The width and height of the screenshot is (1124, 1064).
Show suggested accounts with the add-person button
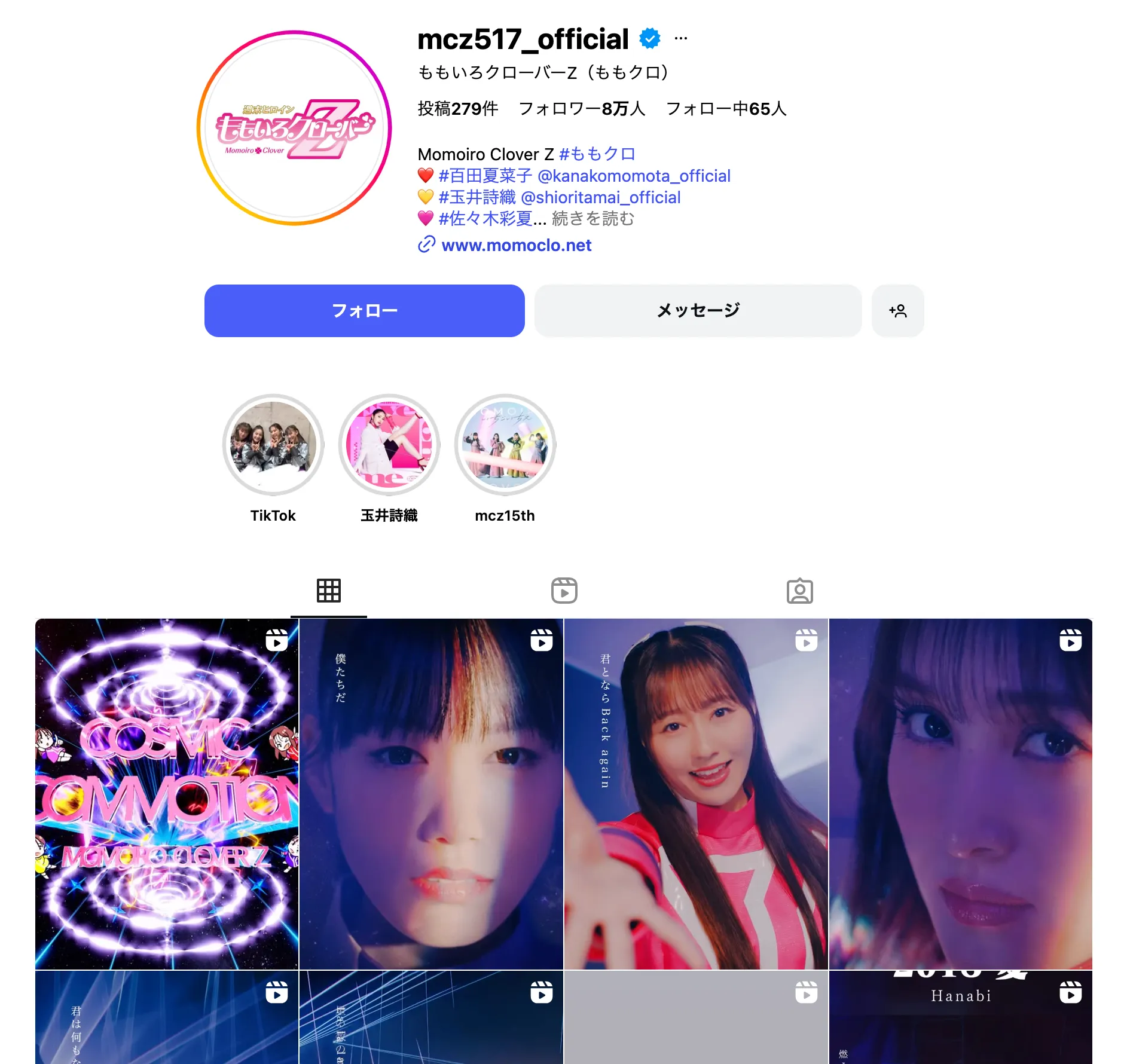897,311
